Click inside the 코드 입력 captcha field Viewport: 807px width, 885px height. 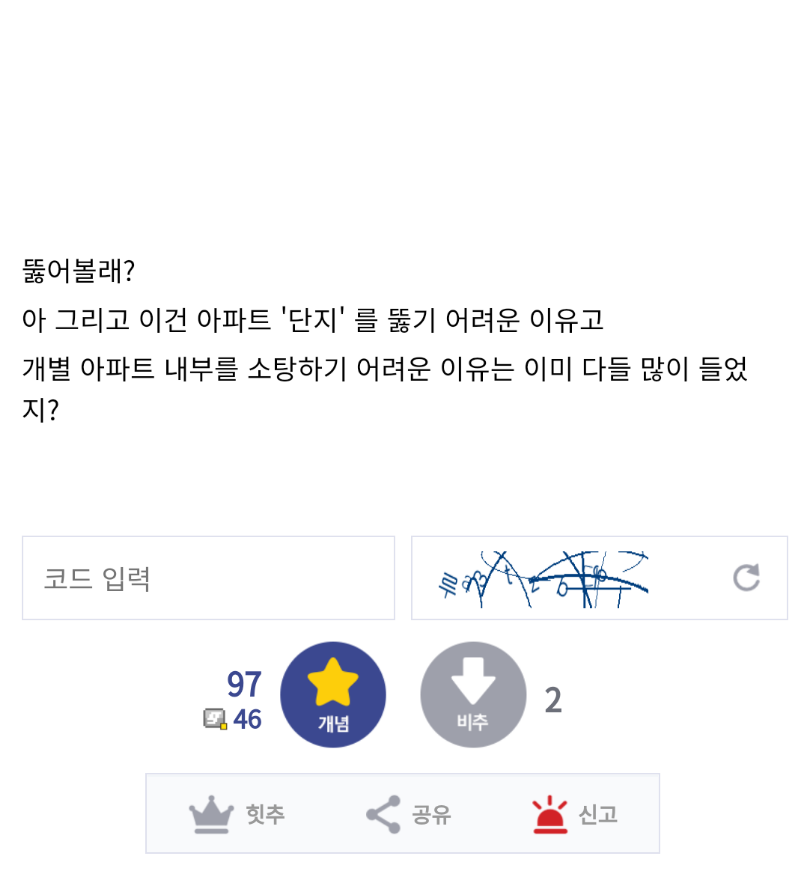click(x=208, y=578)
